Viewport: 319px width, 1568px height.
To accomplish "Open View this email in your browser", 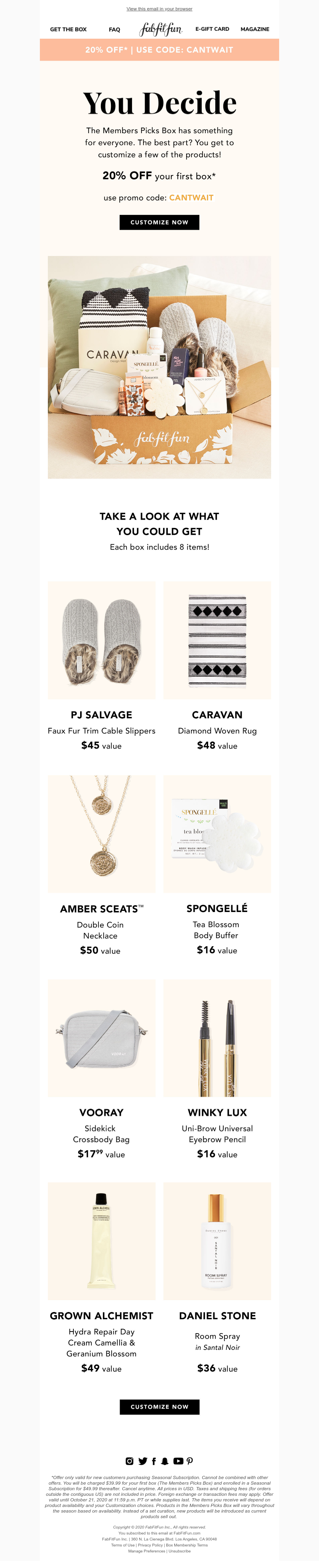I will pos(159,8).
